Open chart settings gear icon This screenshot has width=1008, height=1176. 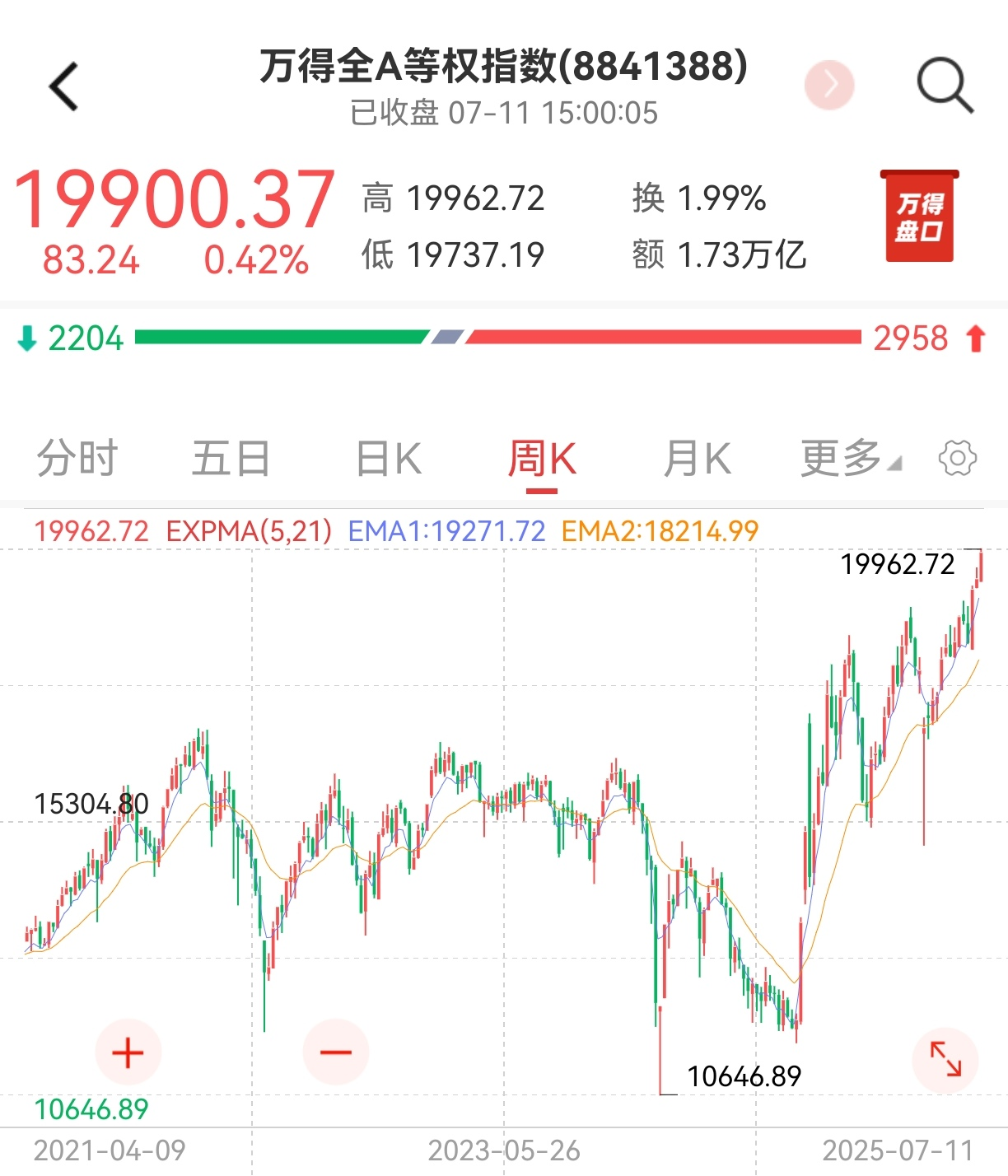coord(958,459)
